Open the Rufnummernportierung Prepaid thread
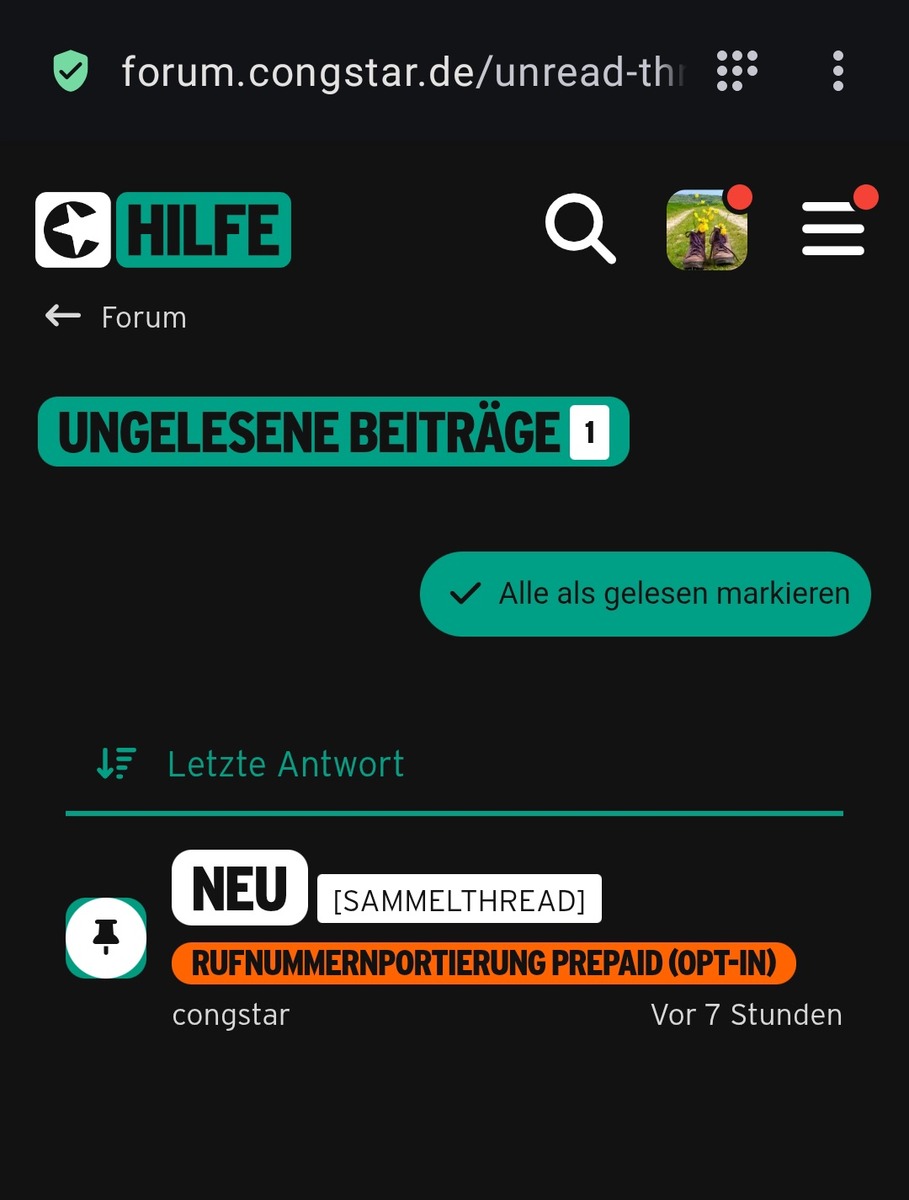Viewport: 909px width, 1200px height. click(x=483, y=962)
